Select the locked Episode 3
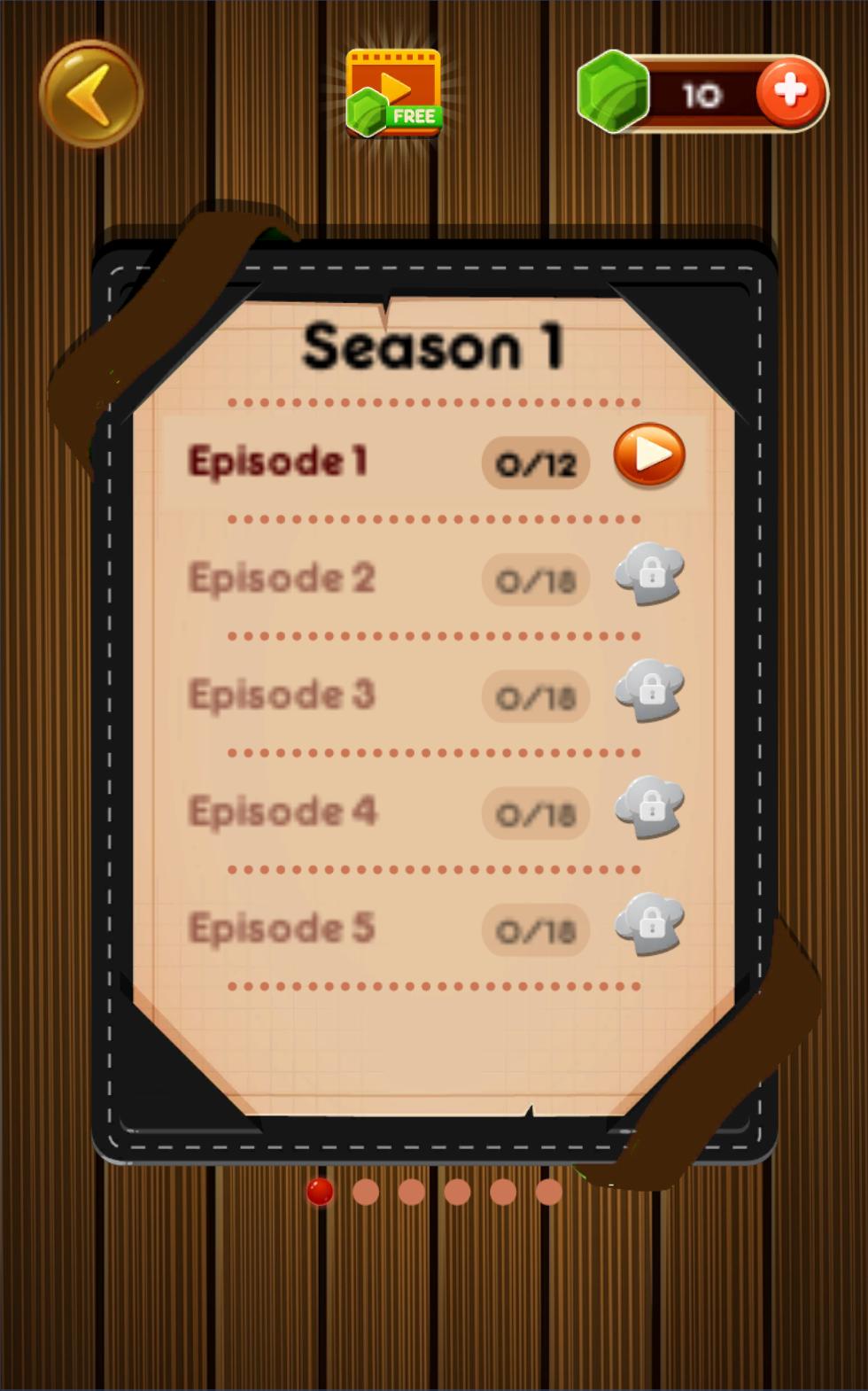The width and height of the screenshot is (868, 1391). click(649, 691)
